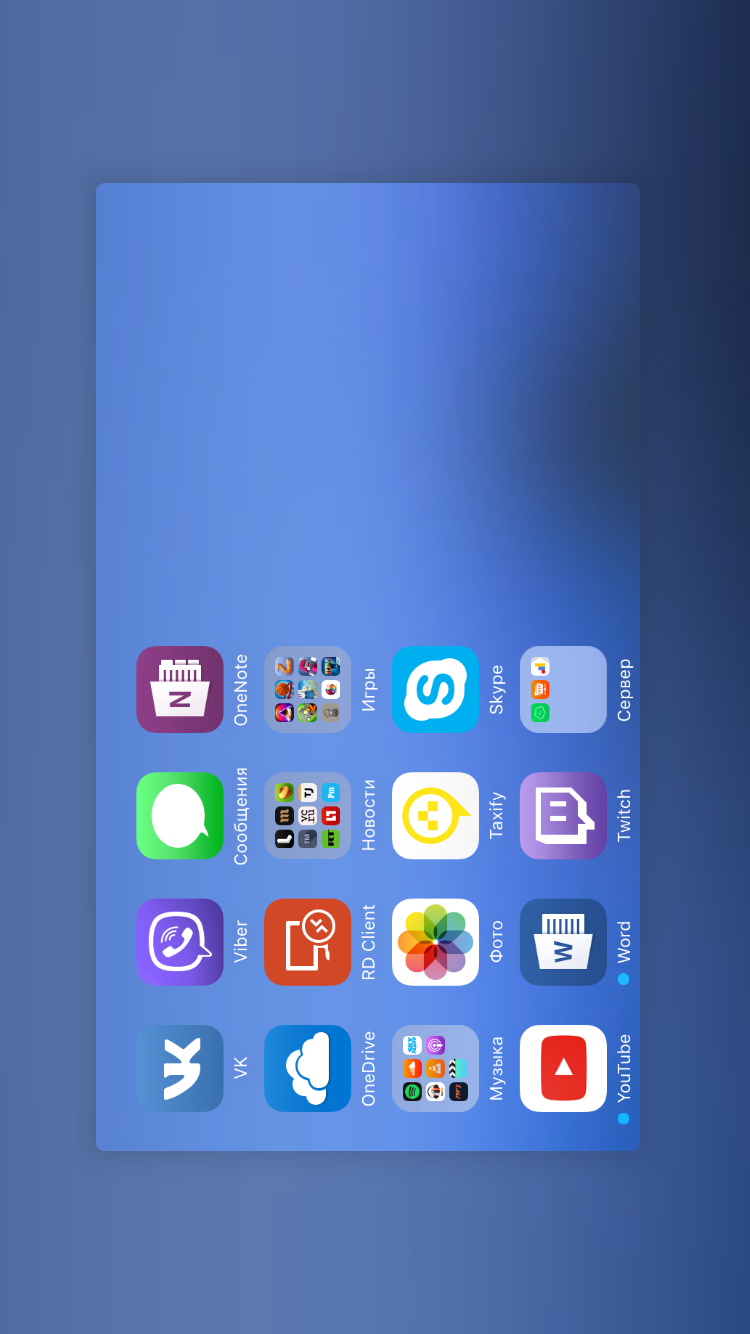Open the OneNote app
Viewport: 750px width, 1334px height.
coord(180,689)
